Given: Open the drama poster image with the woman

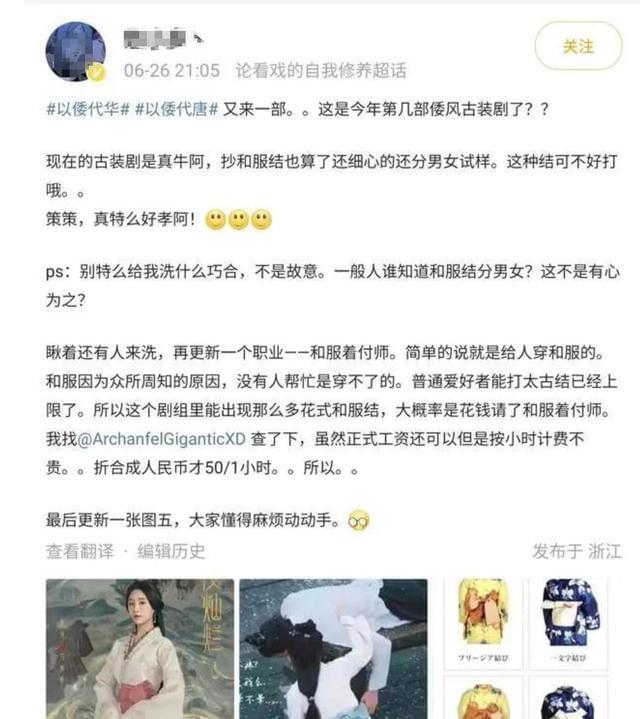Looking at the screenshot, I should [x=140, y=648].
